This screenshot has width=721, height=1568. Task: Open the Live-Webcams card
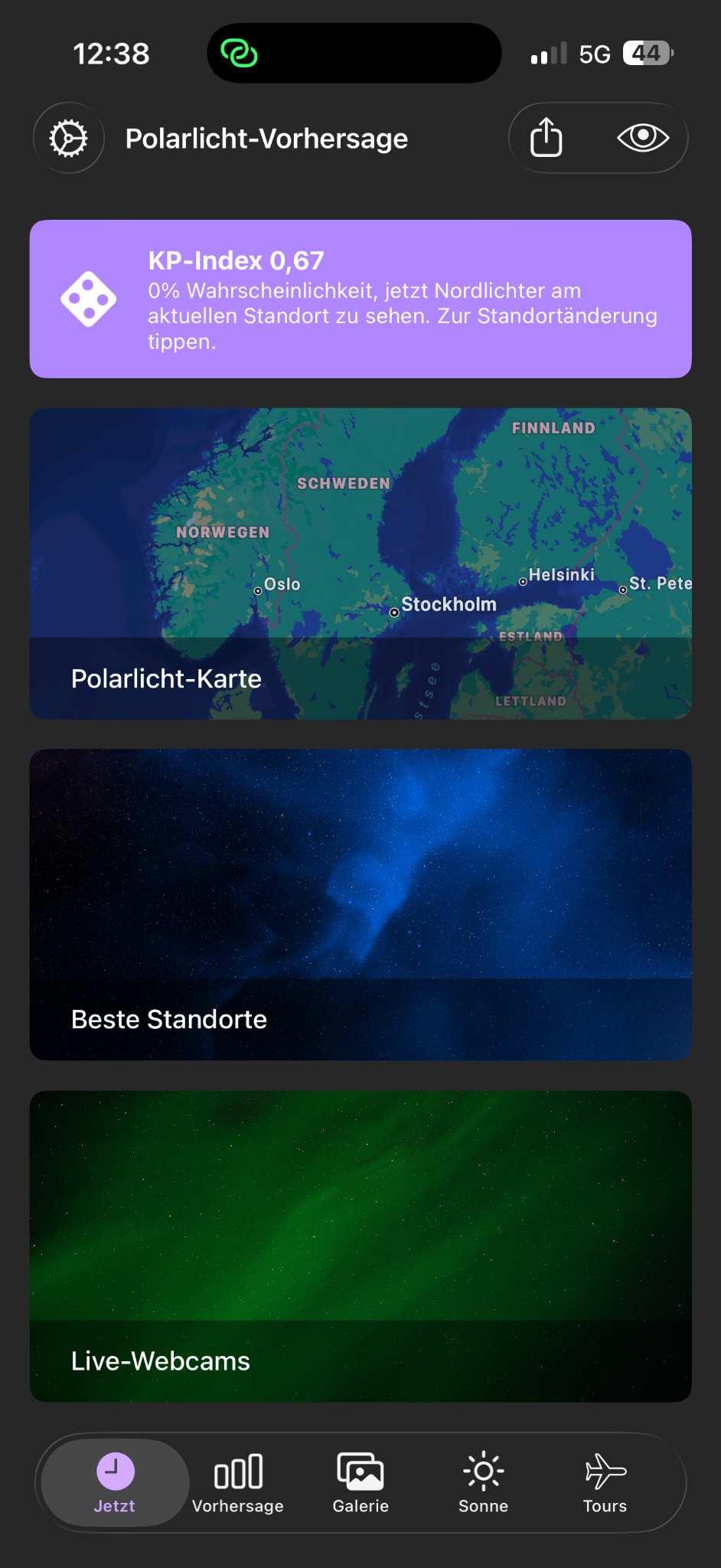pyautogui.click(x=360, y=1246)
